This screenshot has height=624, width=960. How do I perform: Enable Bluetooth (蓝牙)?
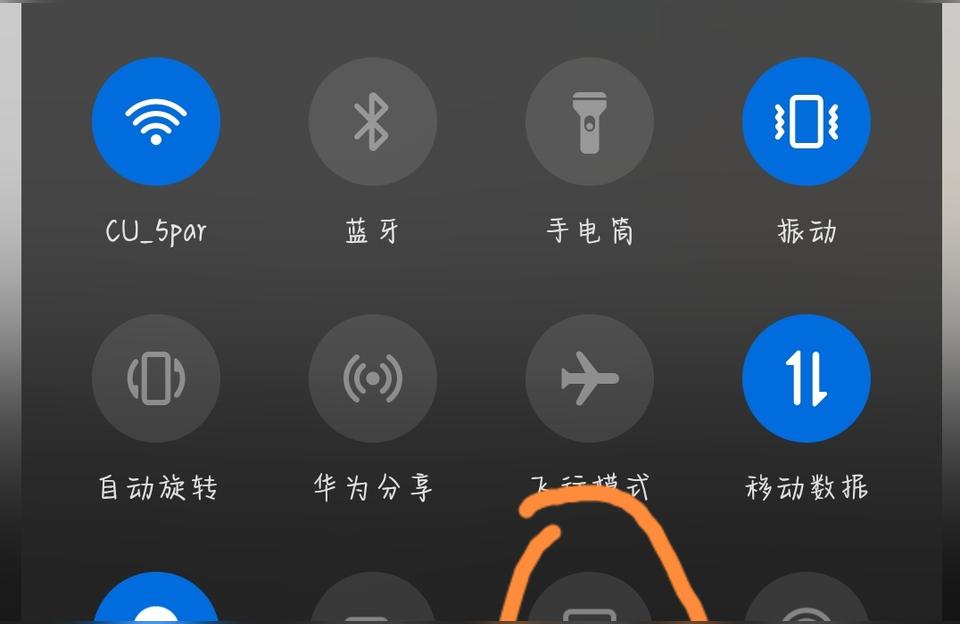click(372, 122)
